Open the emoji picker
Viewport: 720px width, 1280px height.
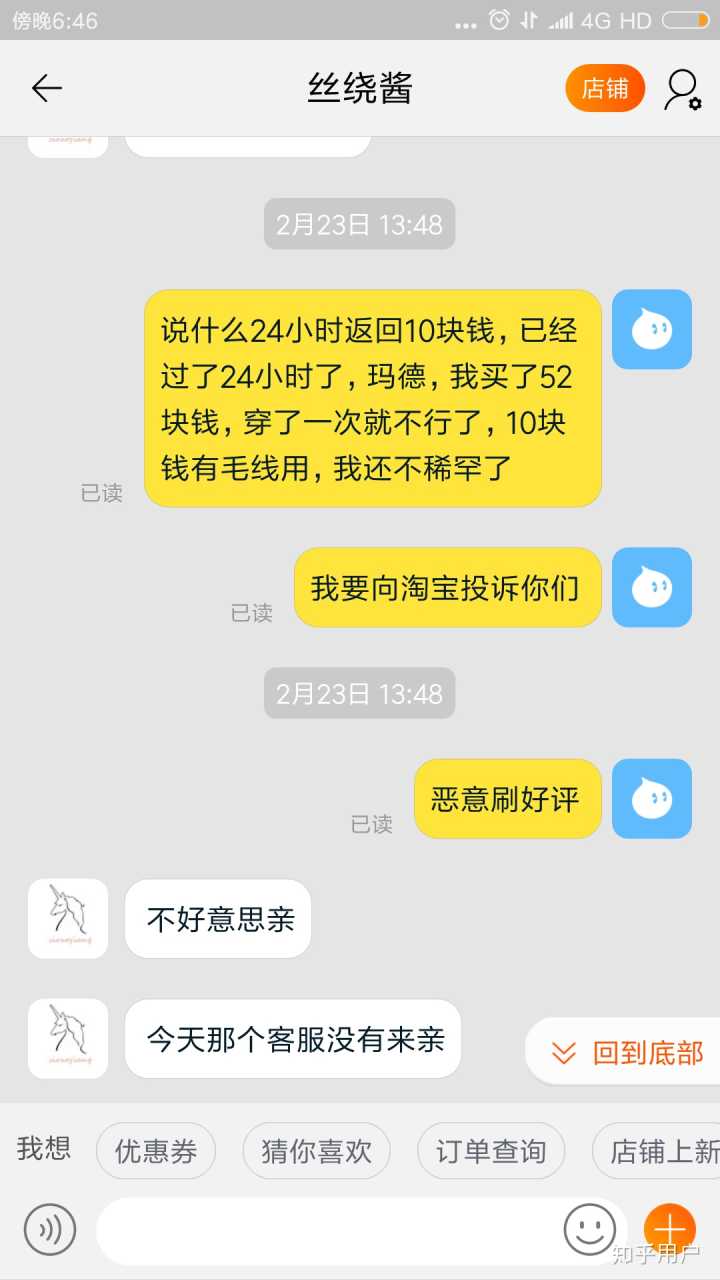pos(590,1230)
